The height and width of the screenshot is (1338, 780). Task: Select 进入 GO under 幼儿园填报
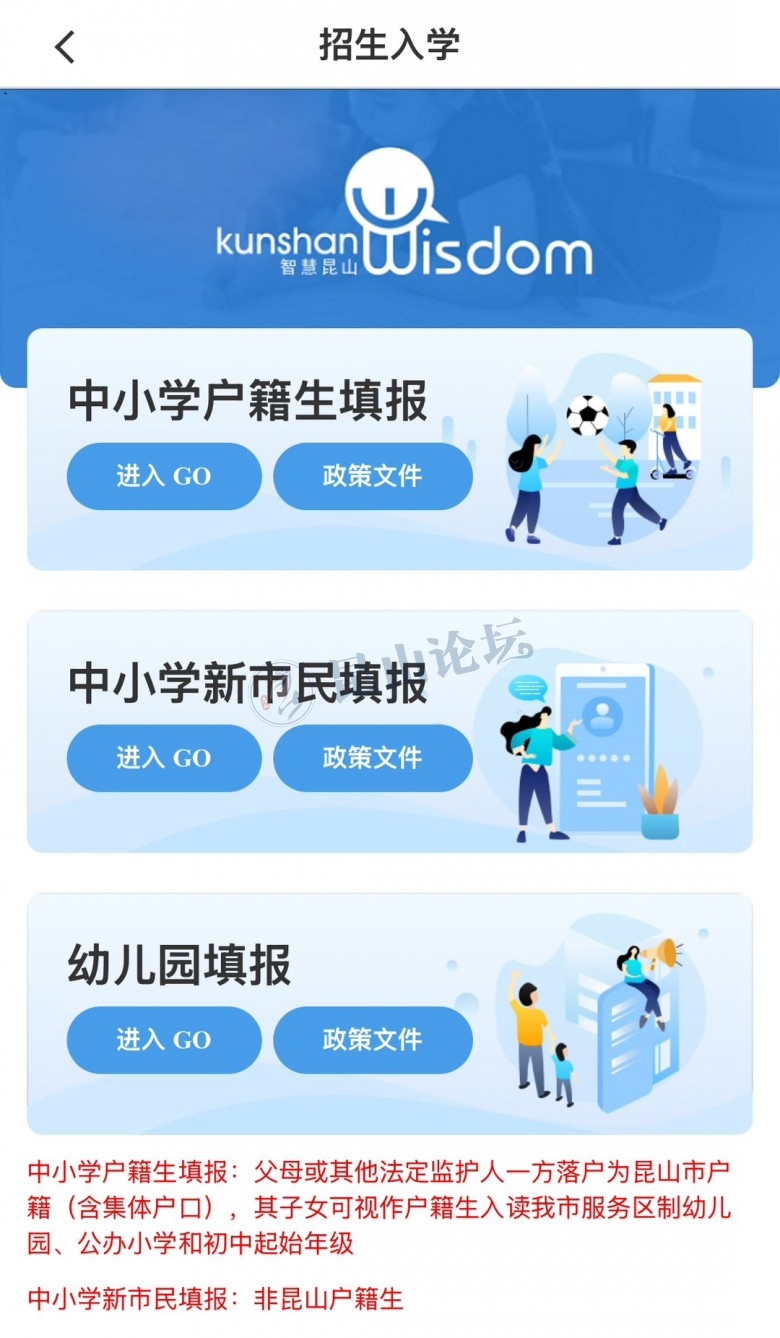point(164,1040)
